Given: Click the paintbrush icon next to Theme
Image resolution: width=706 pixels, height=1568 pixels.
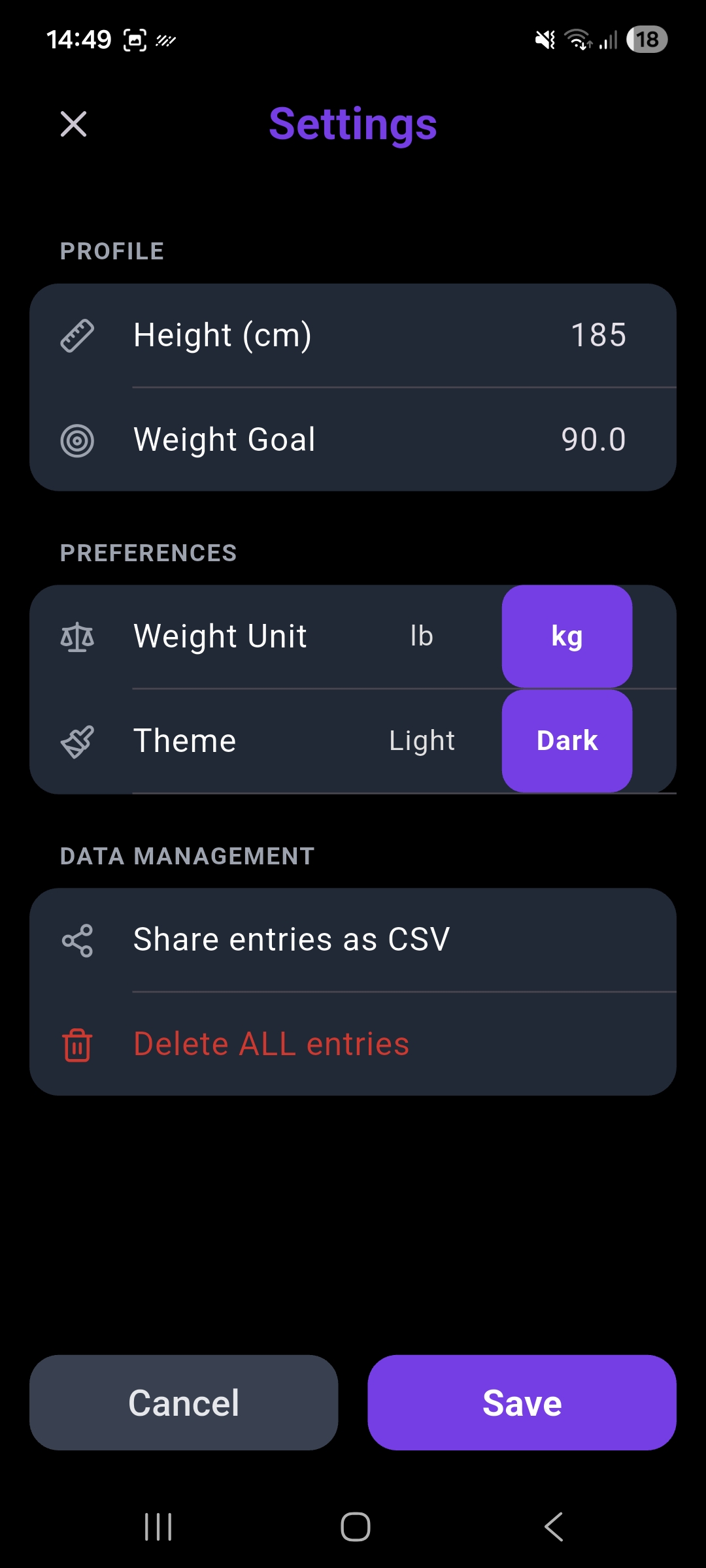Looking at the screenshot, I should tap(76, 740).
